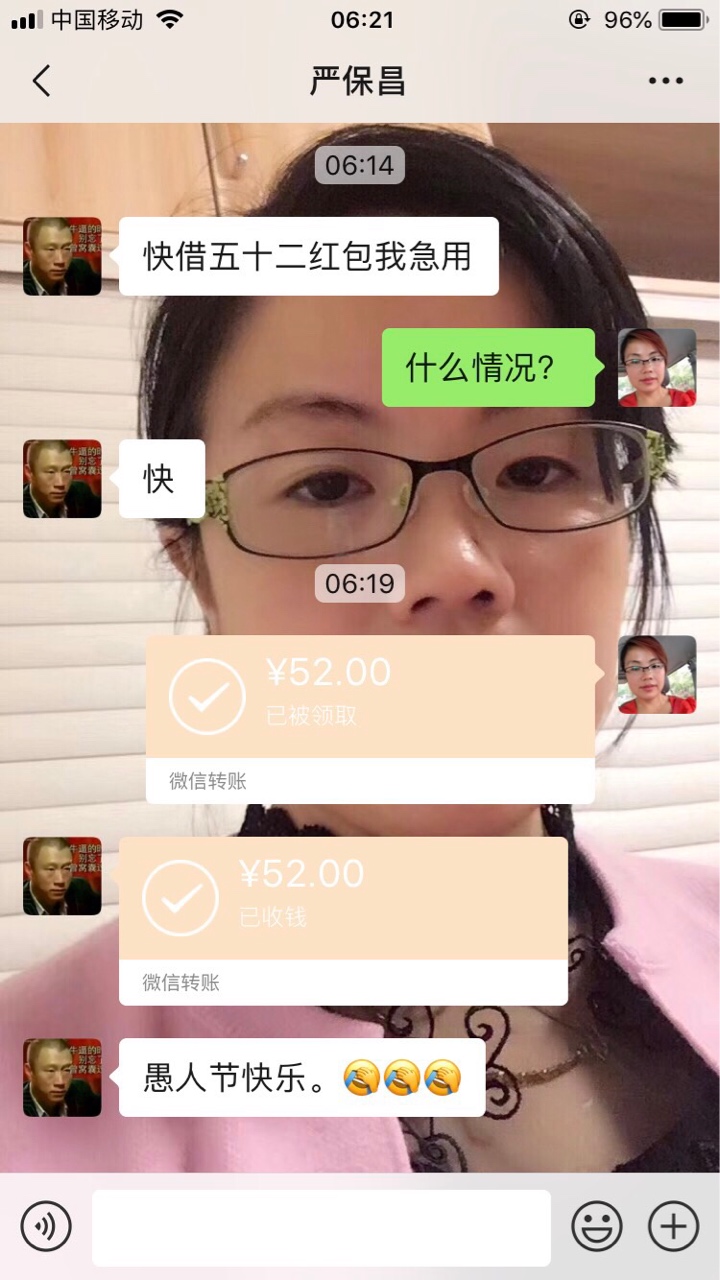Image resolution: width=720 pixels, height=1280 pixels.
Task: Switch to voice message input
Action: [46, 1226]
